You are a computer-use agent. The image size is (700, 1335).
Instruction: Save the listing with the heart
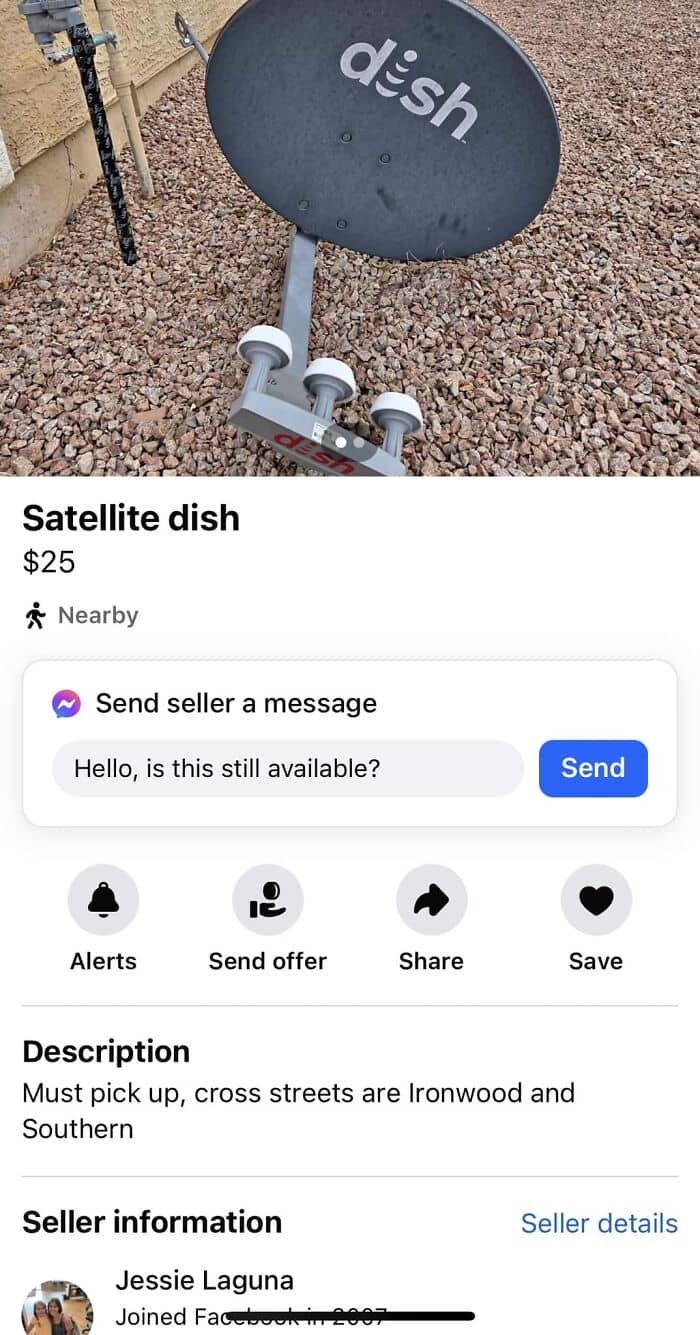click(x=596, y=900)
